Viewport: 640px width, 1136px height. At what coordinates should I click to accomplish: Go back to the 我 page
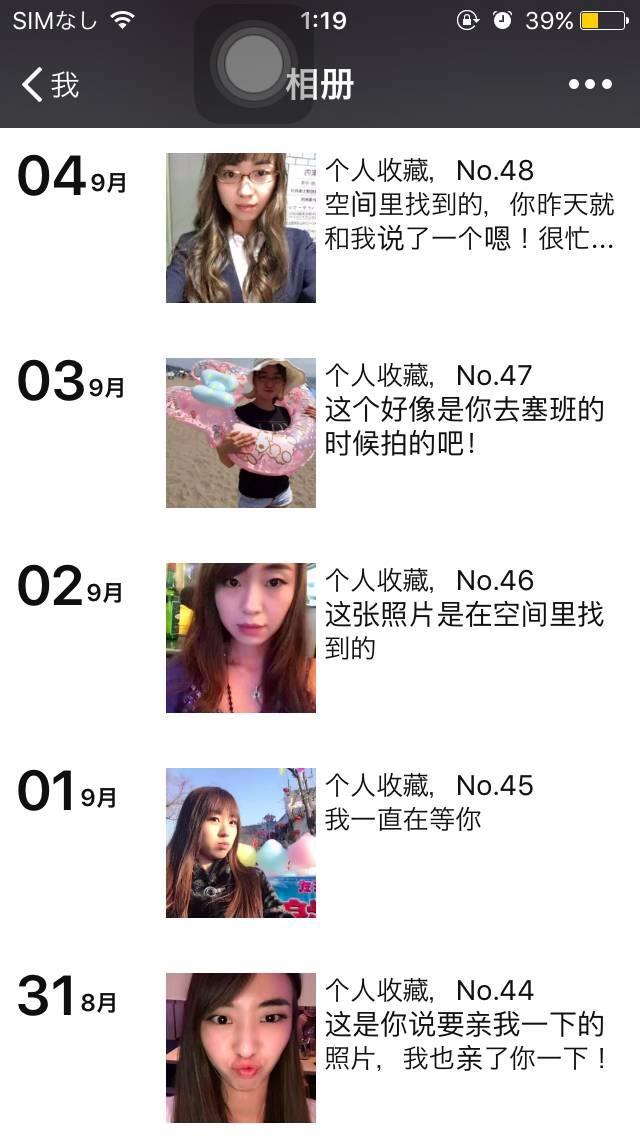(50, 85)
